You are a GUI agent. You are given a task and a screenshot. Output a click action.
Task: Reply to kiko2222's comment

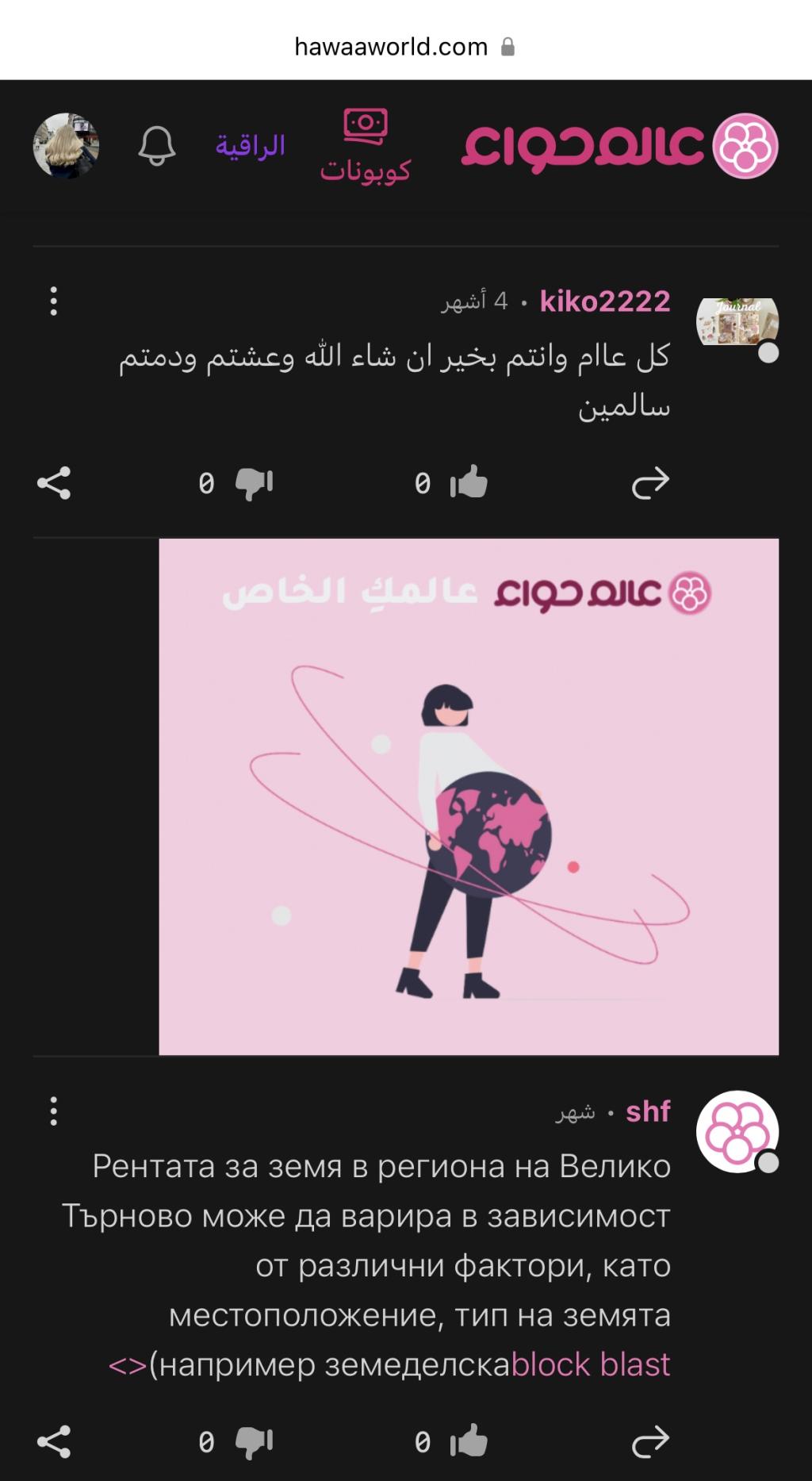click(x=650, y=483)
